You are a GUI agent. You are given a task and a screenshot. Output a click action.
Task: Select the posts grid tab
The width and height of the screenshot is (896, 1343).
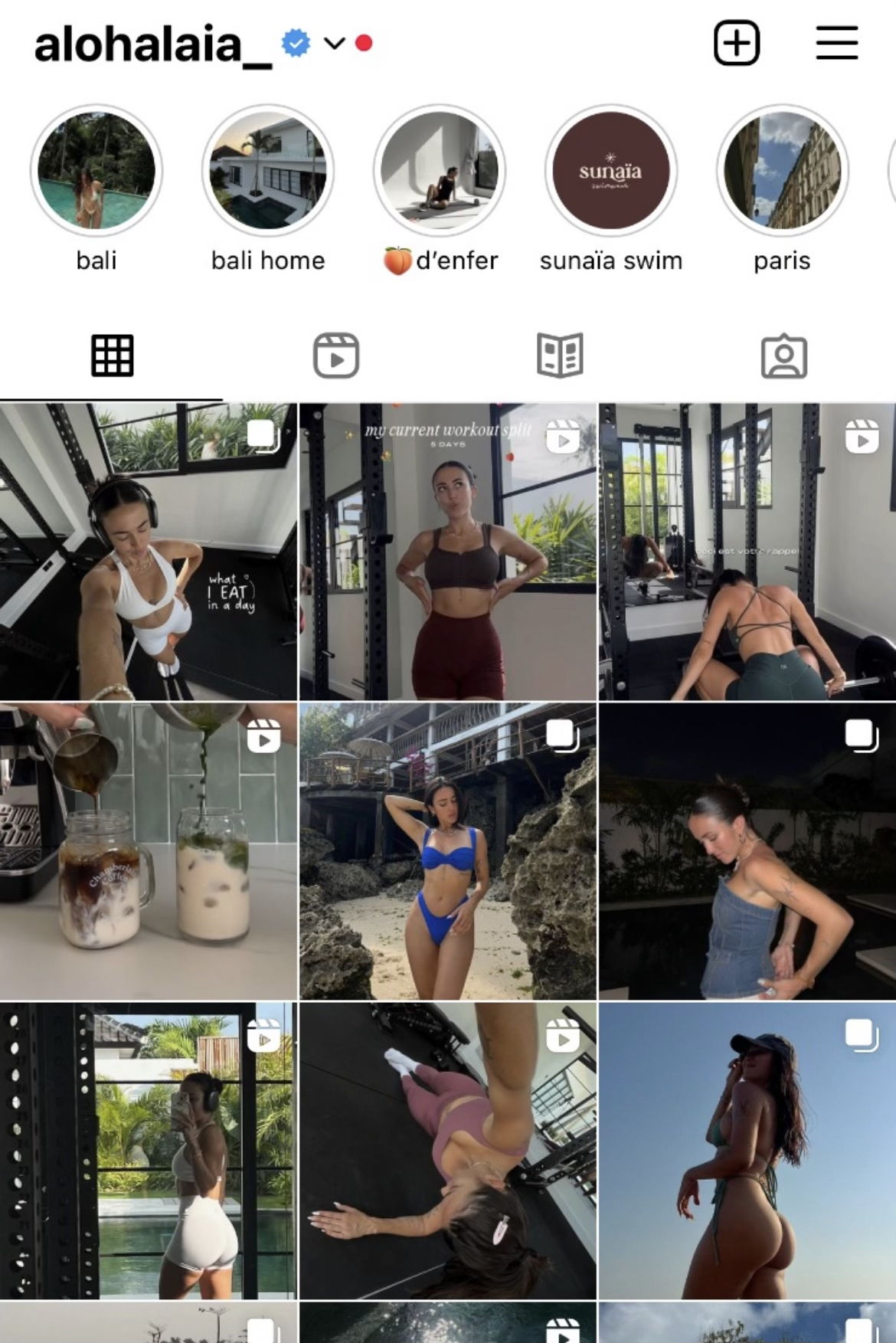click(113, 355)
